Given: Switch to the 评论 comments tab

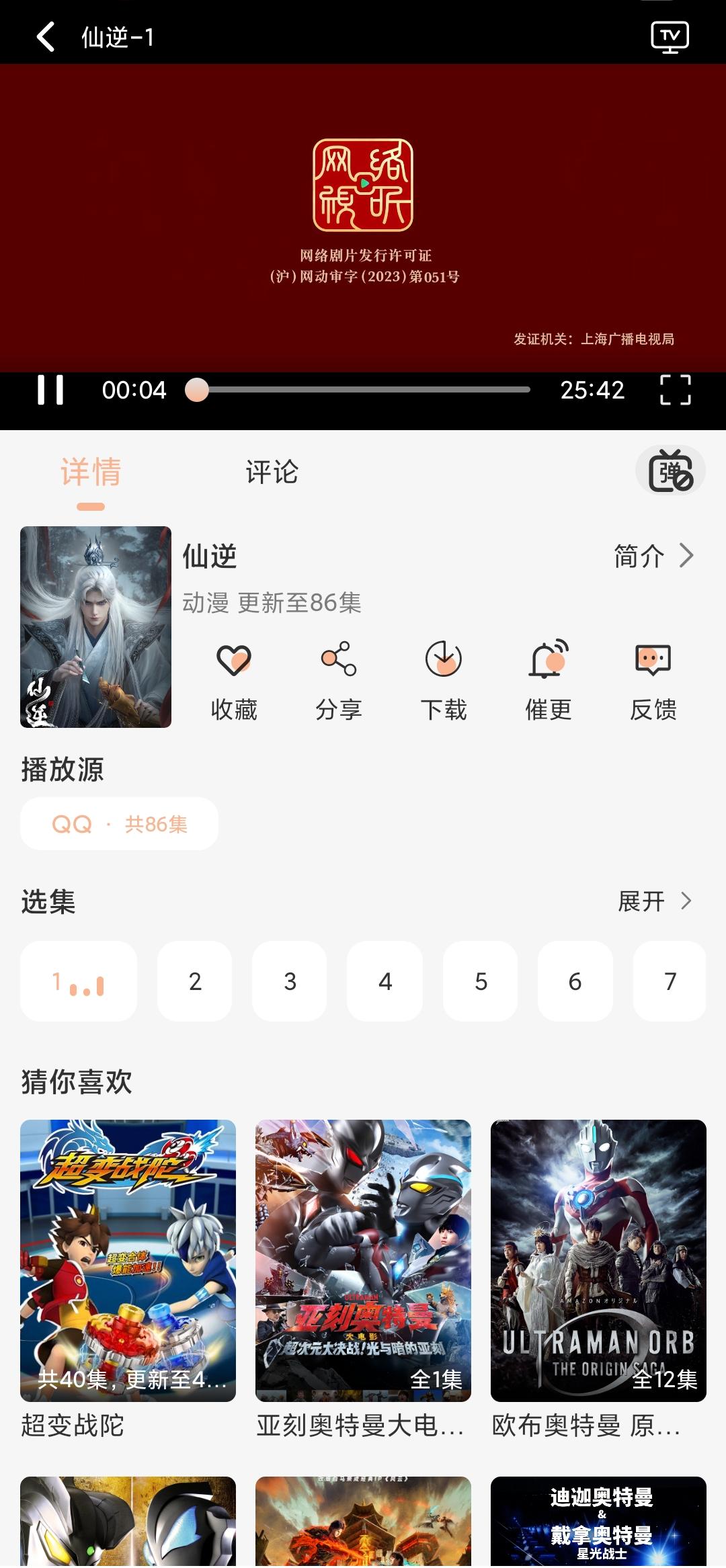Looking at the screenshot, I should [270, 472].
